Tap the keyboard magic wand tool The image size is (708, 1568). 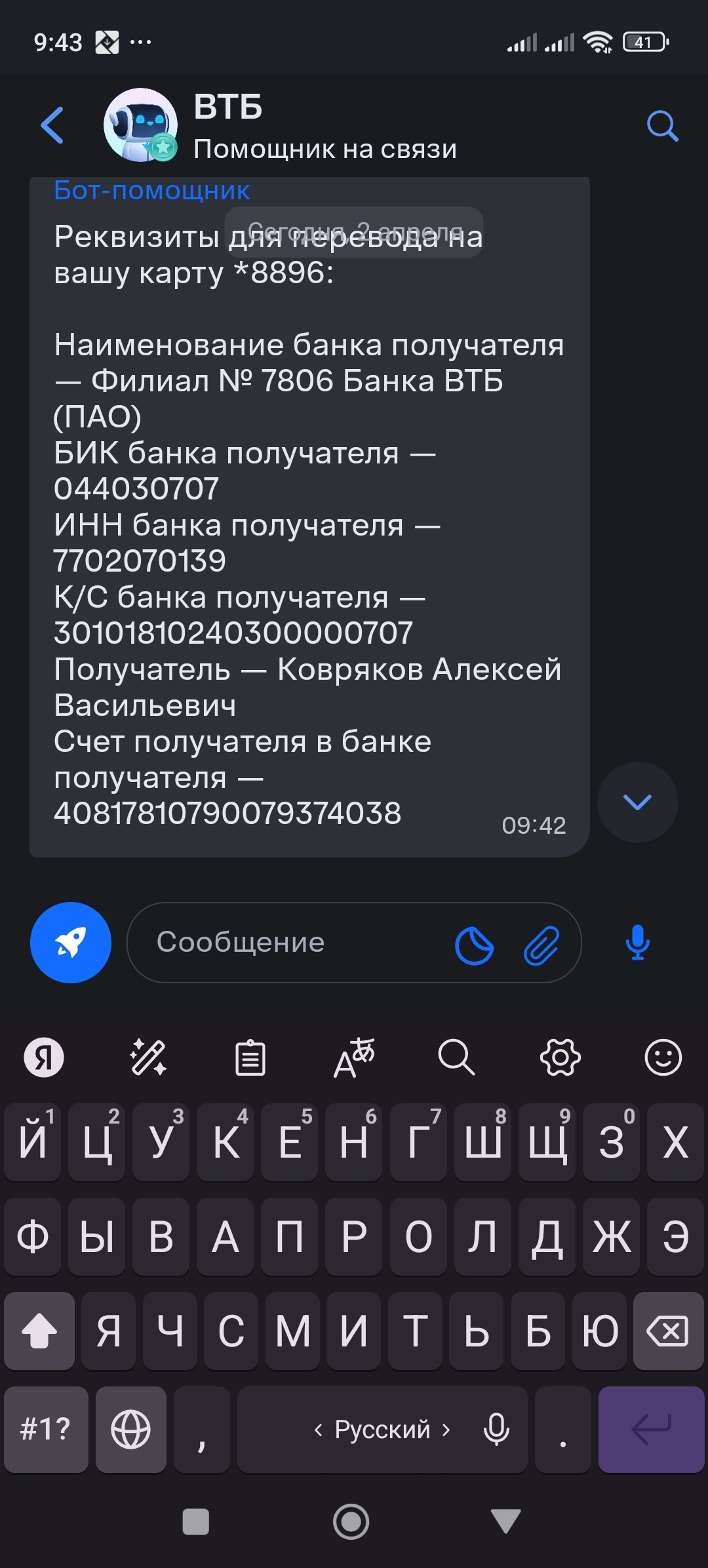(148, 1057)
